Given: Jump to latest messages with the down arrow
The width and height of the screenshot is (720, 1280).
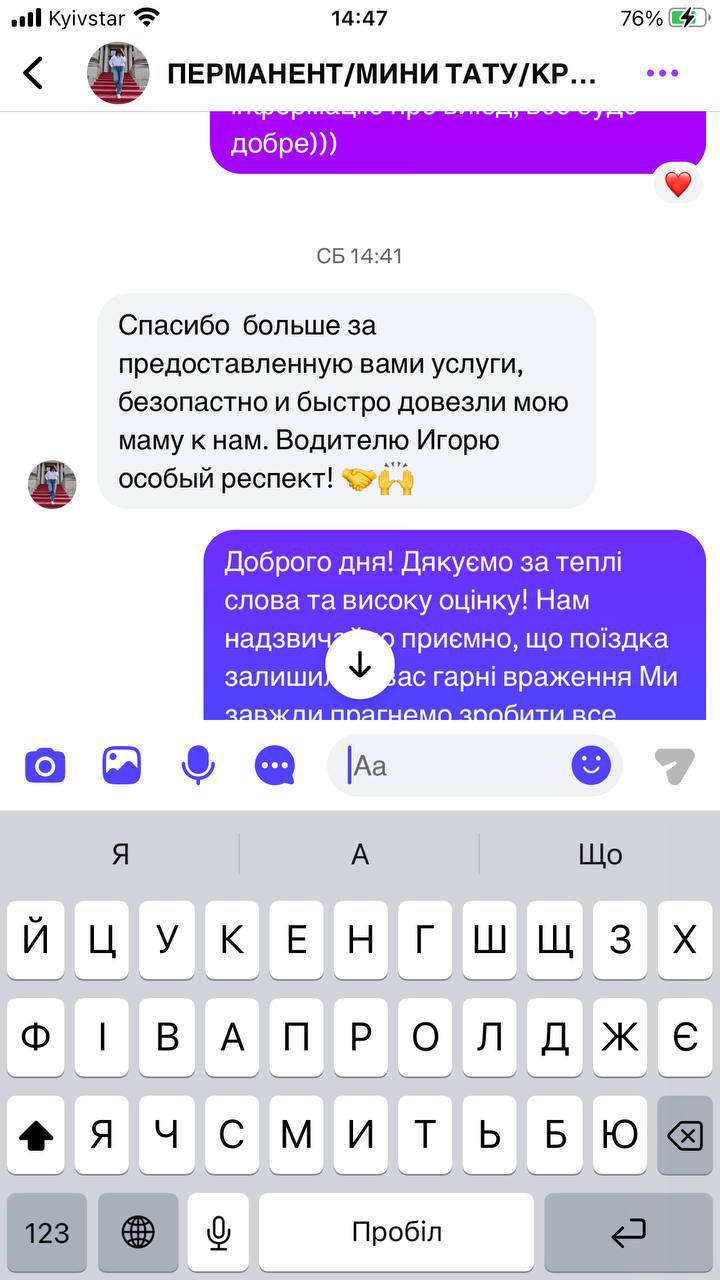Looking at the screenshot, I should tap(360, 667).
